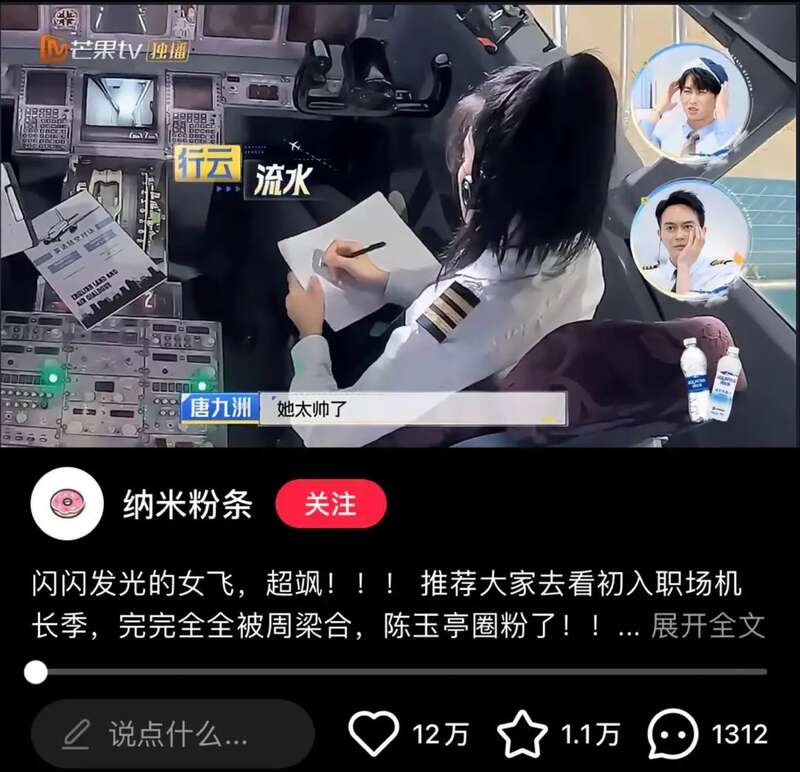Open 纳米粉条's username
800x772 pixels.
(x=186, y=503)
